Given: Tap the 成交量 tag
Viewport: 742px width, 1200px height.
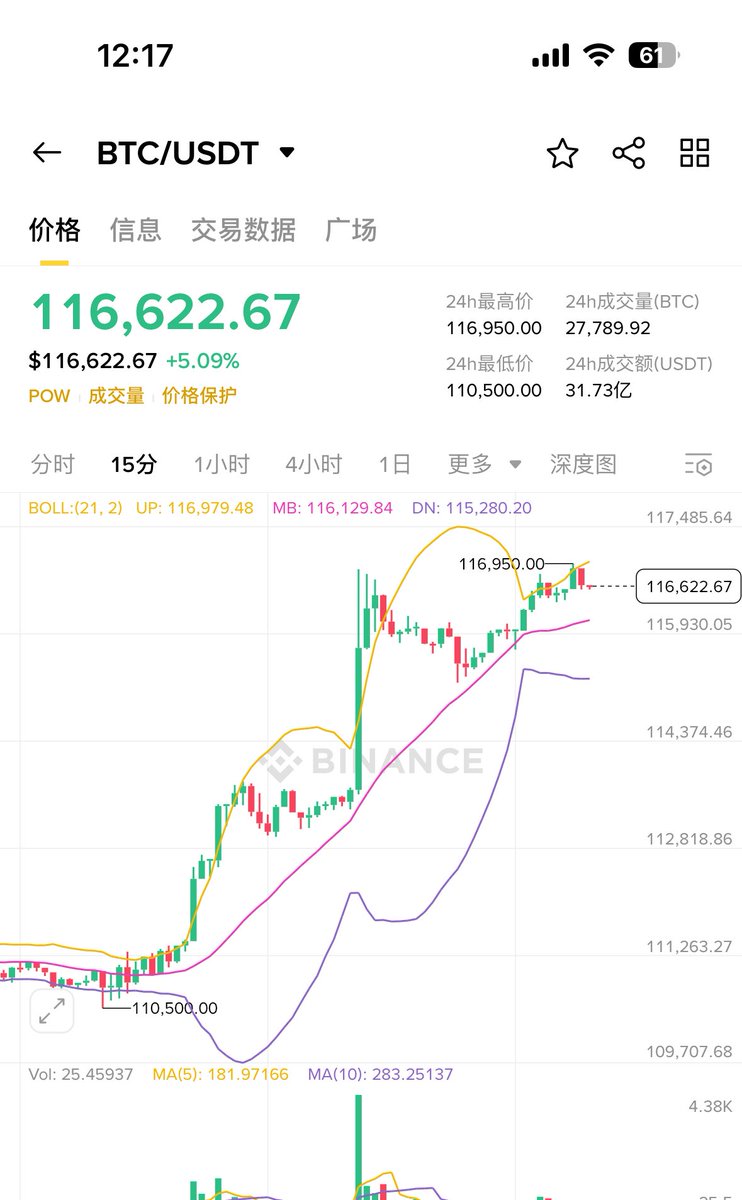Looking at the screenshot, I should point(116,396).
